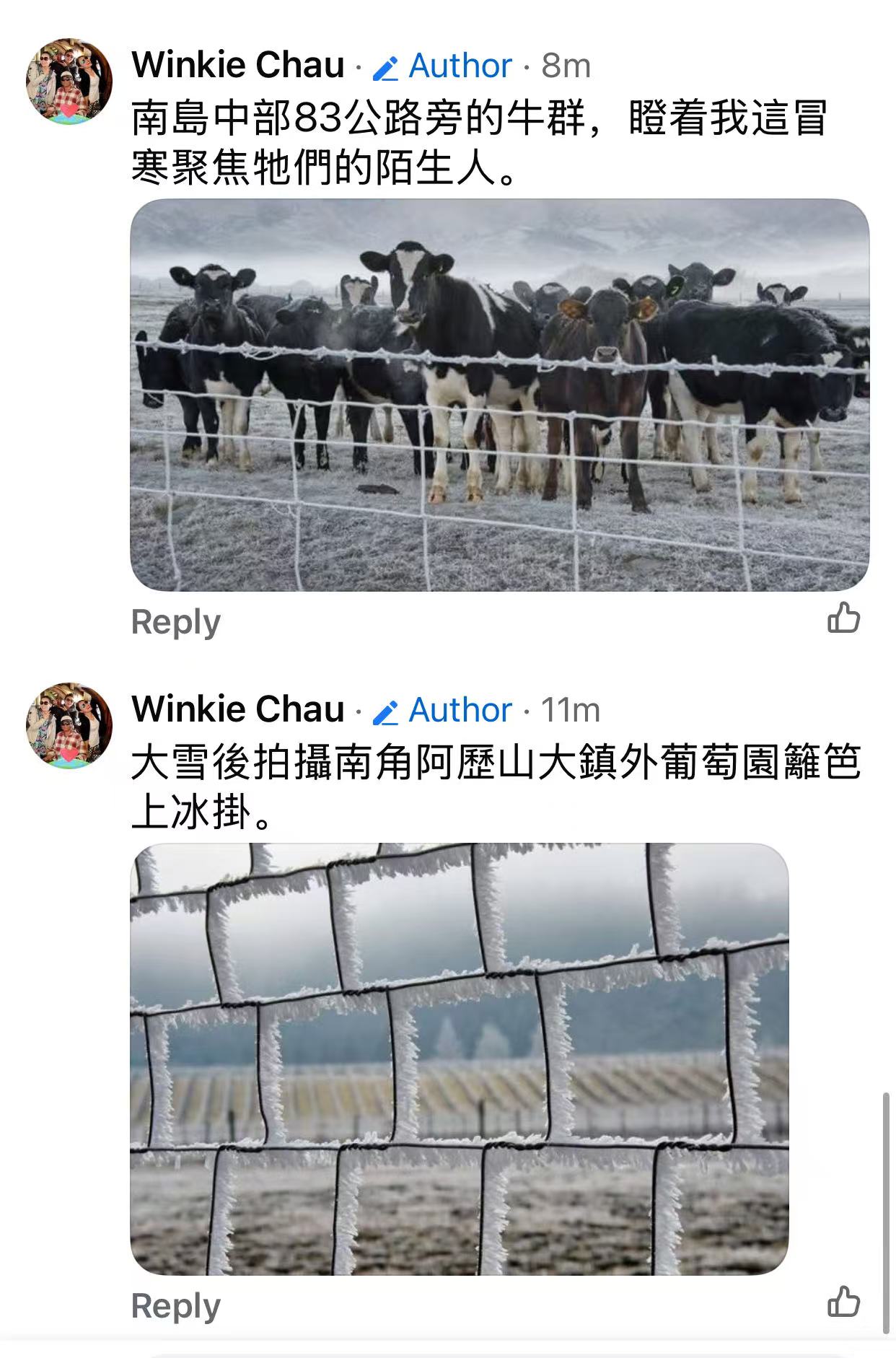Screen dimensions: 896x1358
Task: Open the cow herd photo
Action: pyautogui.click(x=499, y=395)
